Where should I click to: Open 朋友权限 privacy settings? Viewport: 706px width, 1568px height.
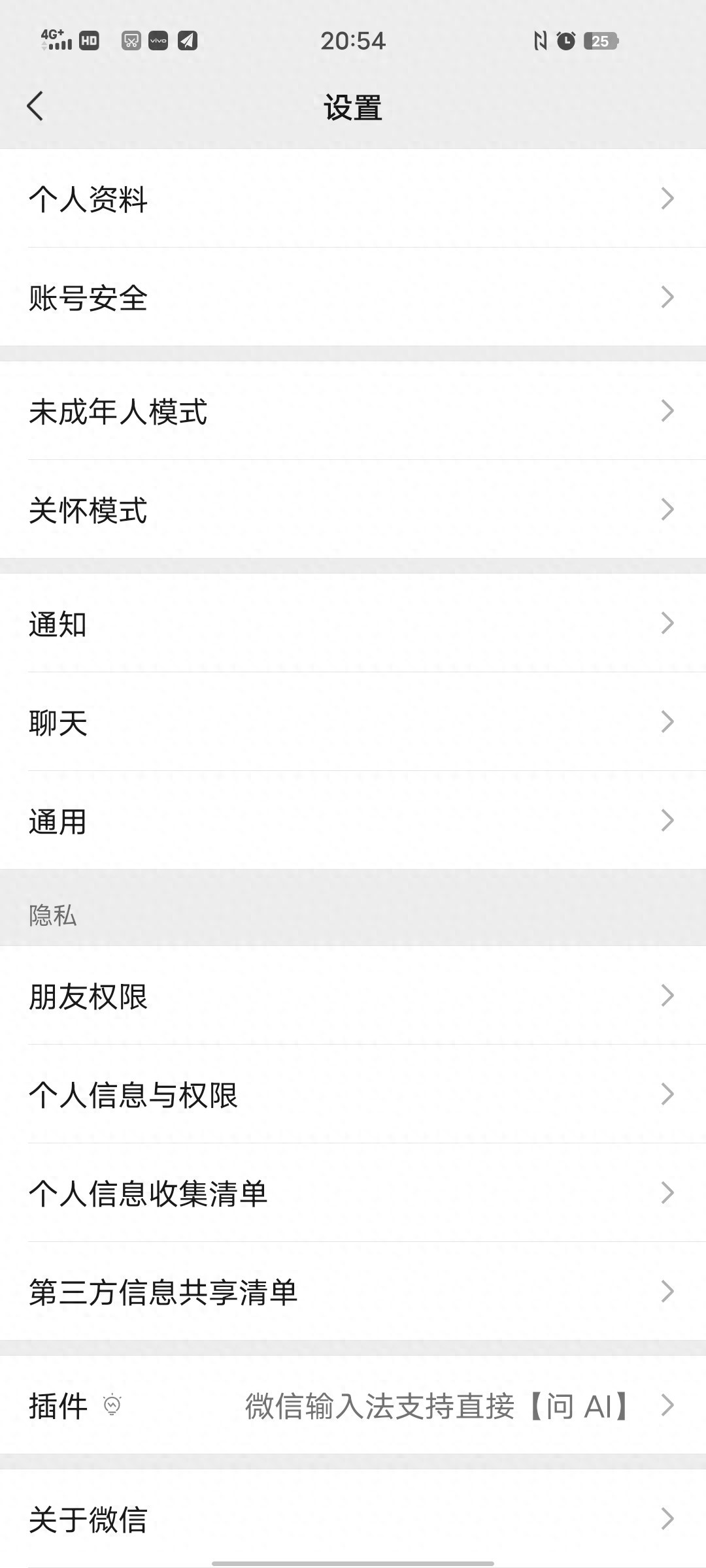(x=353, y=996)
